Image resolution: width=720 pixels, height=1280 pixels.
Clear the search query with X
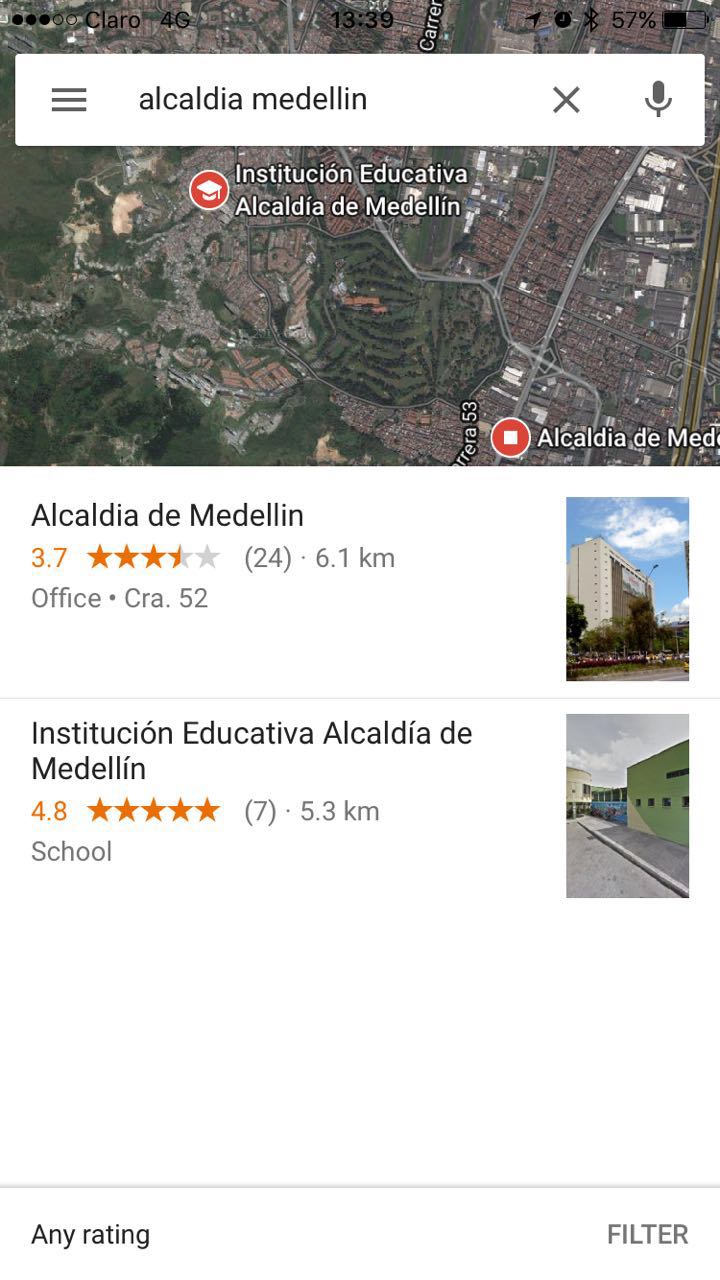click(566, 100)
